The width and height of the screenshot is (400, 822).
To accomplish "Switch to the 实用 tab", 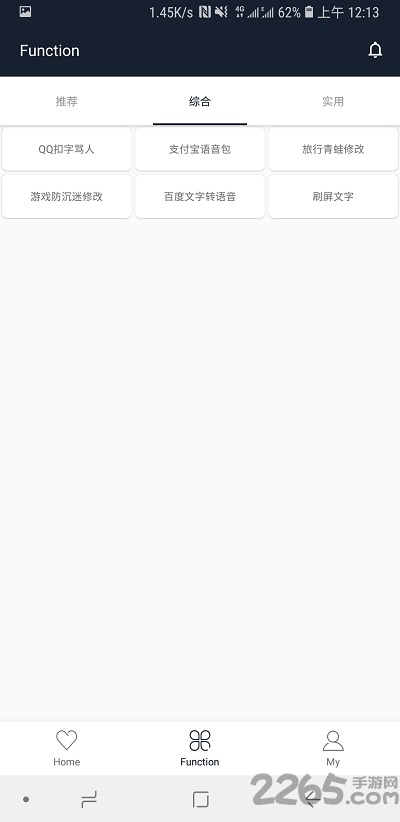I will coord(333,101).
